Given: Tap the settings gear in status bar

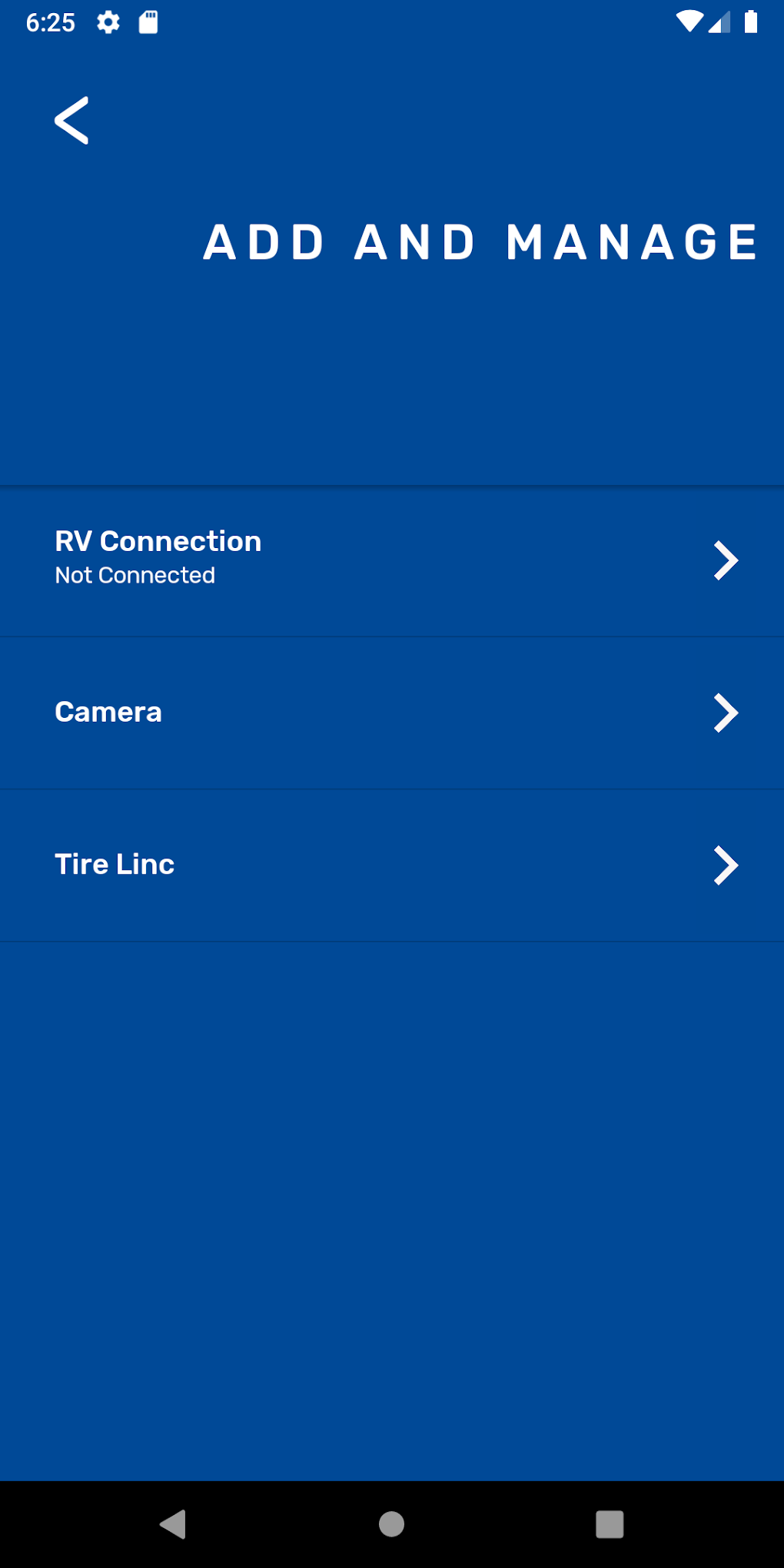Looking at the screenshot, I should [108, 22].
